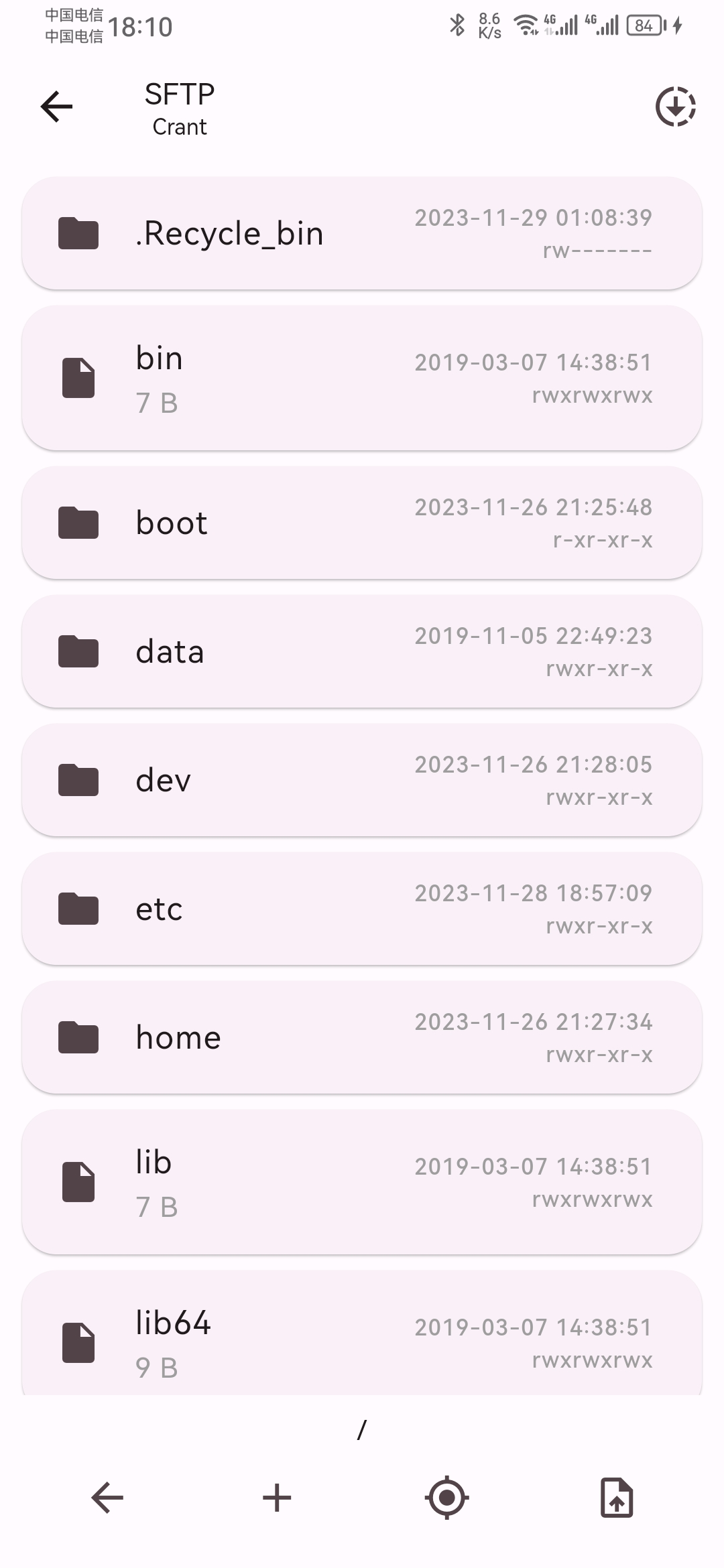Select the lib file entry
The height and width of the screenshot is (1568, 724).
362,1182
